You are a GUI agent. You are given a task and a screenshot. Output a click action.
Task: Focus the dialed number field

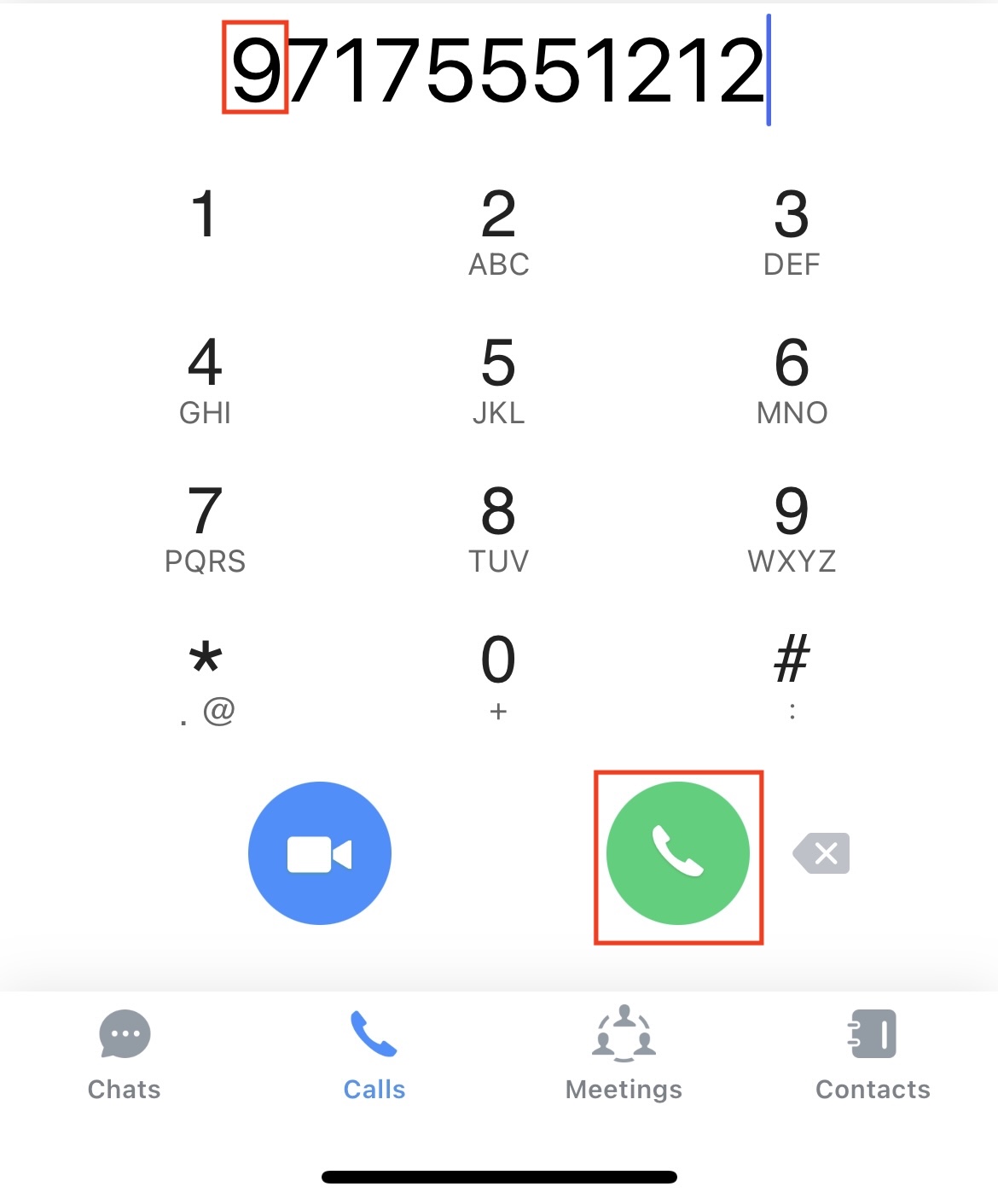pos(499,70)
